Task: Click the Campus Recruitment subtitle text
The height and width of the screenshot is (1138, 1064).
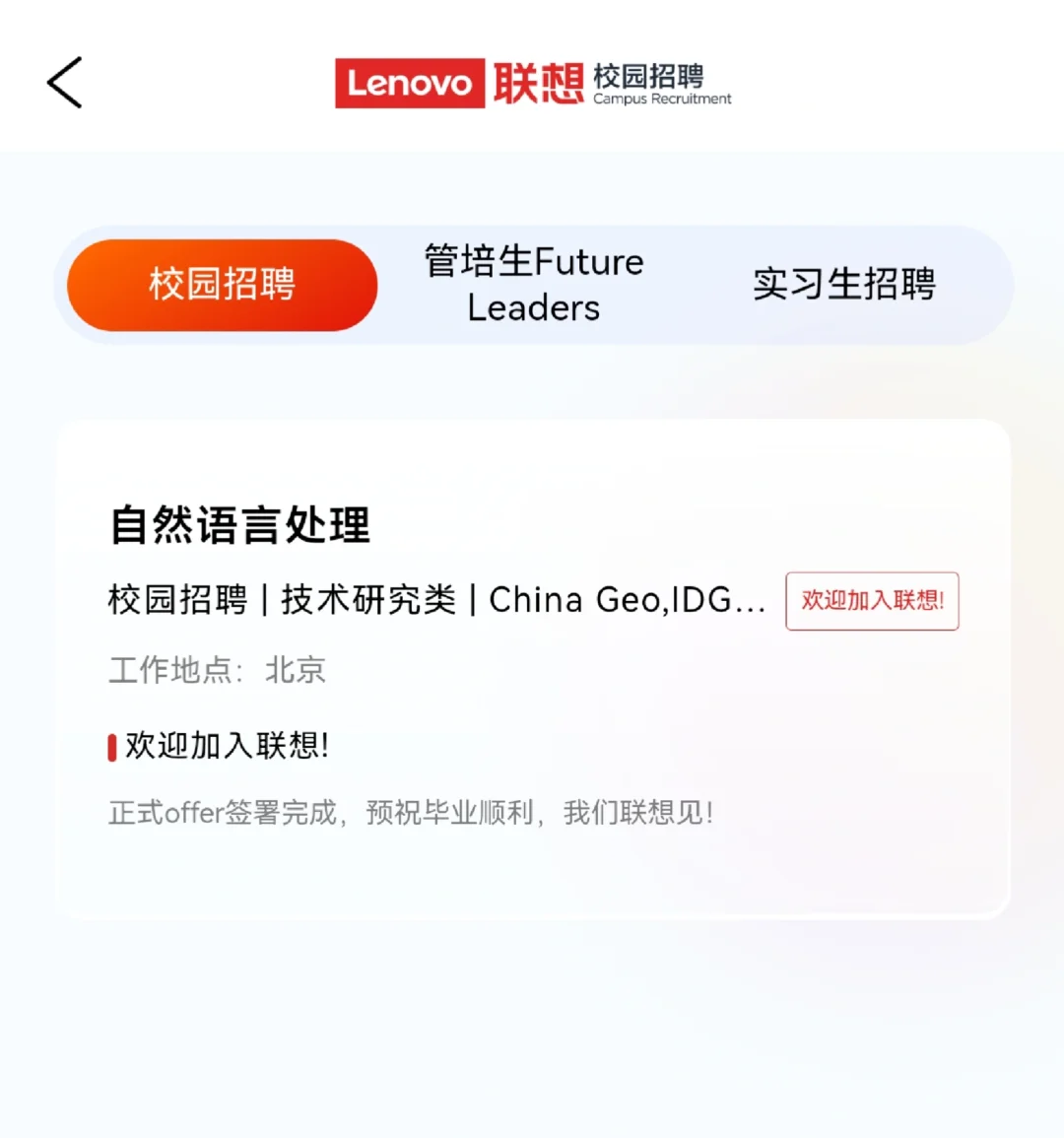Action: tap(664, 99)
